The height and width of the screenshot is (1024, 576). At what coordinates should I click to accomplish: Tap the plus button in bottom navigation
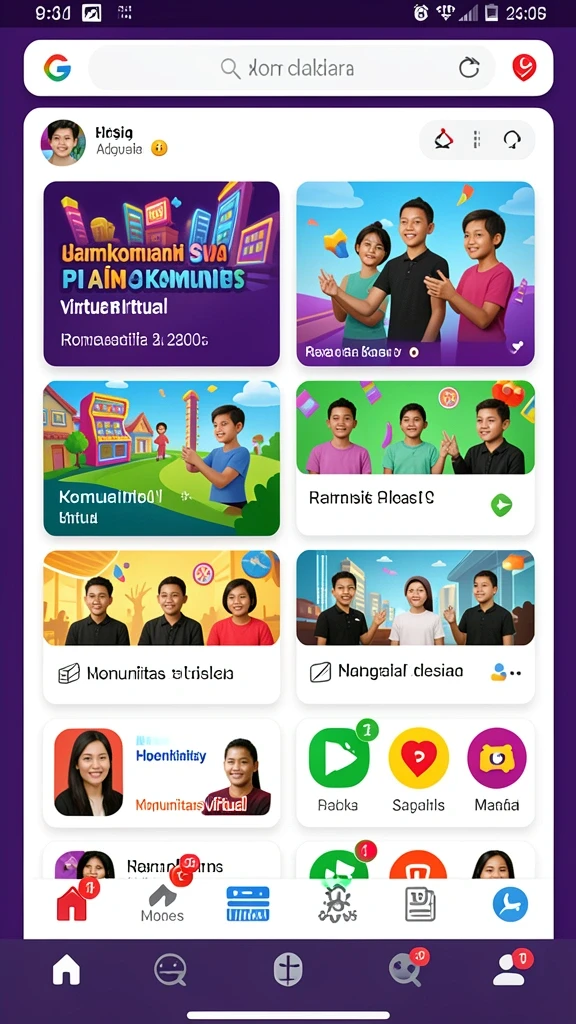click(x=288, y=969)
